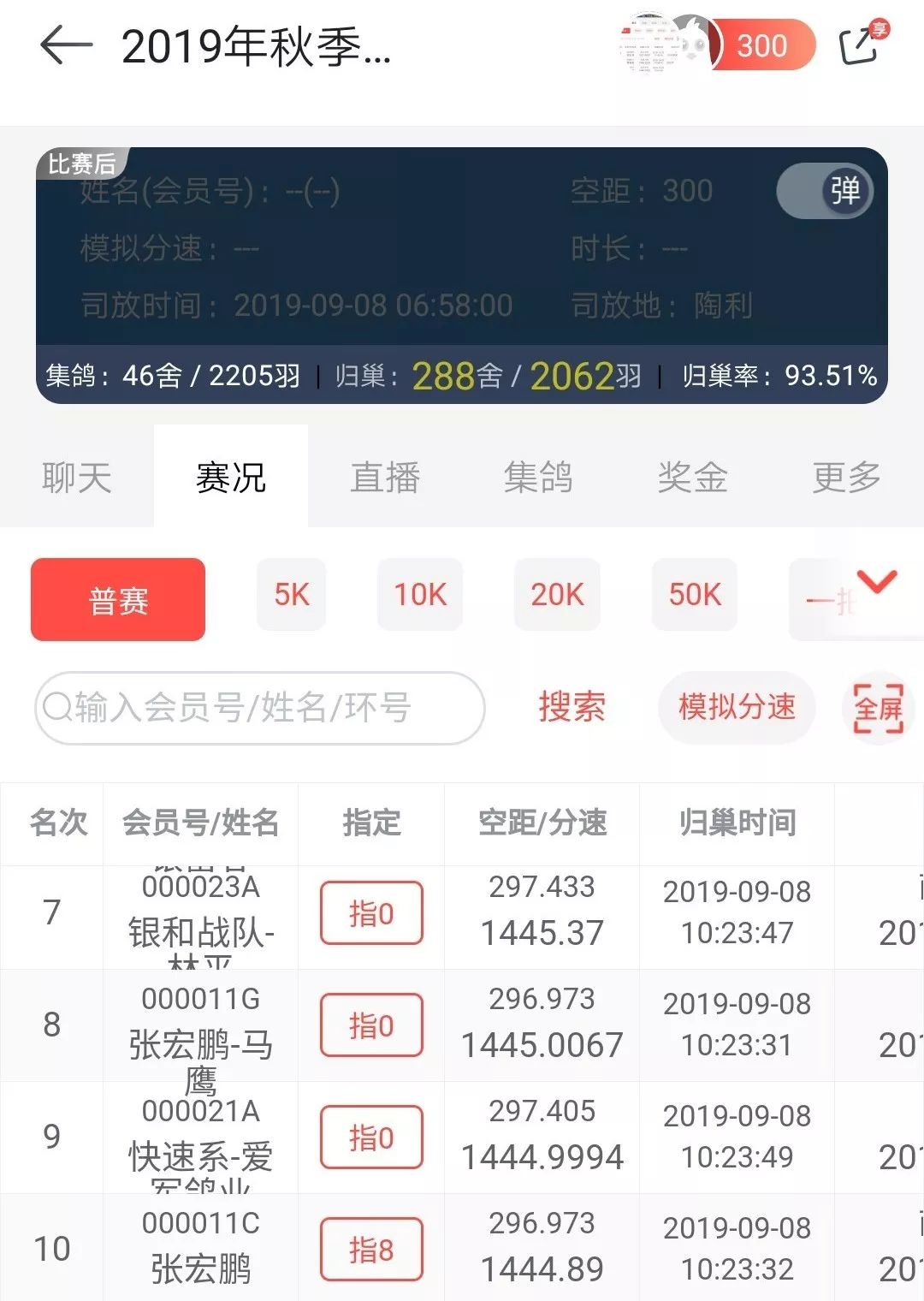The height and width of the screenshot is (1301, 924).
Task: Enter 全屏 fullscreen mode
Action: point(879,709)
